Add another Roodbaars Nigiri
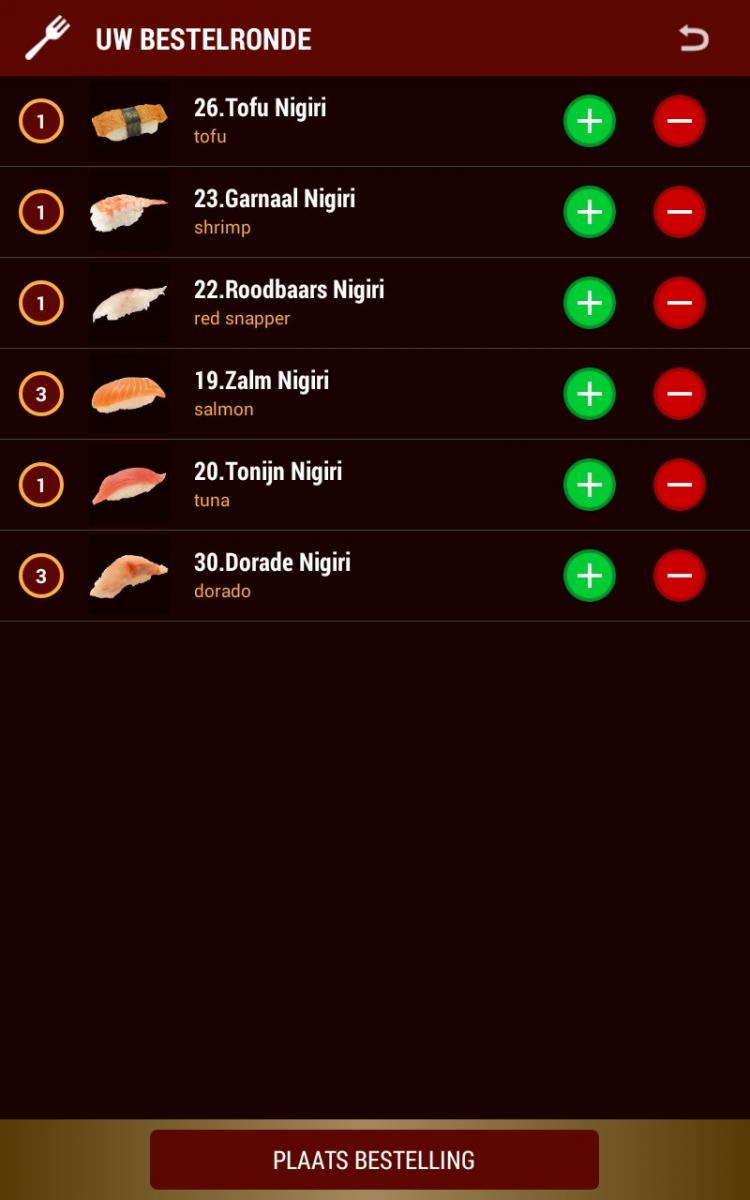The height and width of the screenshot is (1200, 750). 590,303
